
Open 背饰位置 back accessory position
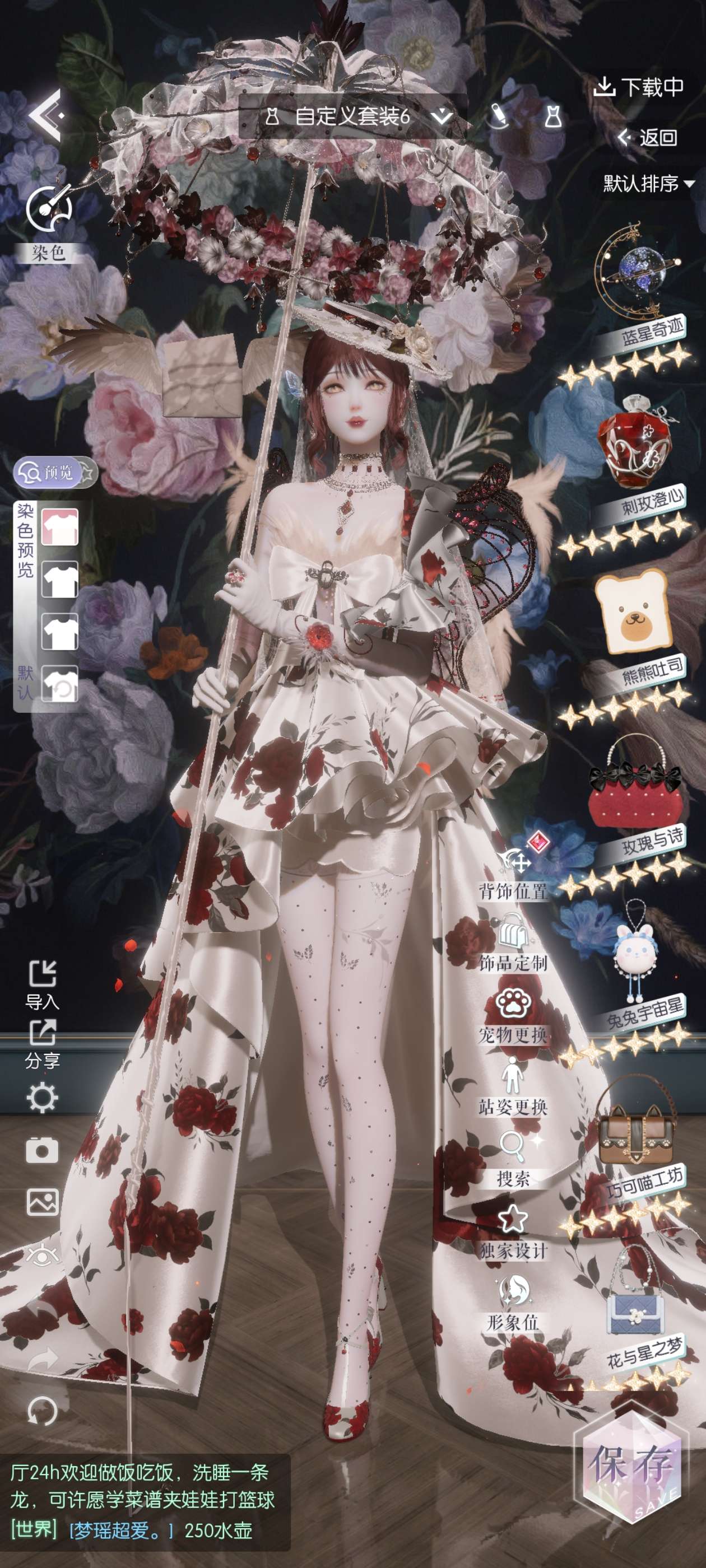pos(513,864)
